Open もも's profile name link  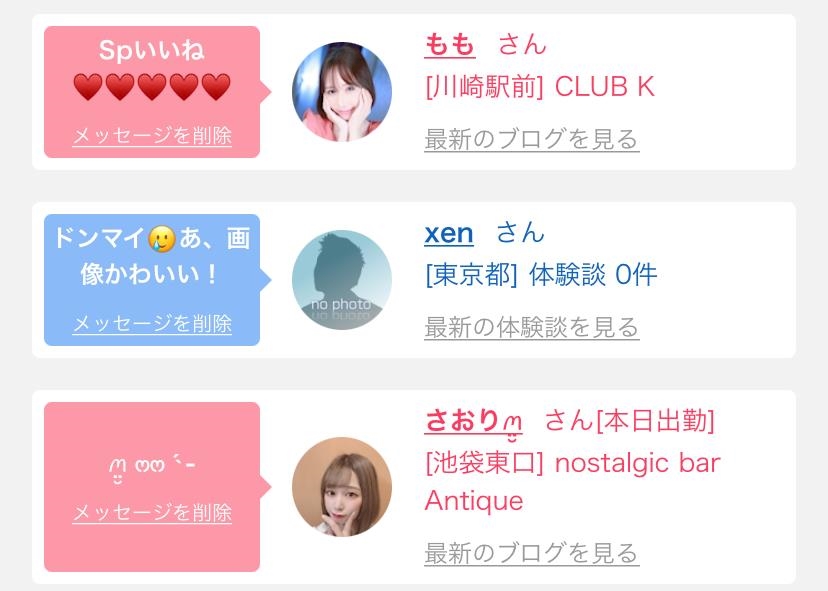coord(450,45)
